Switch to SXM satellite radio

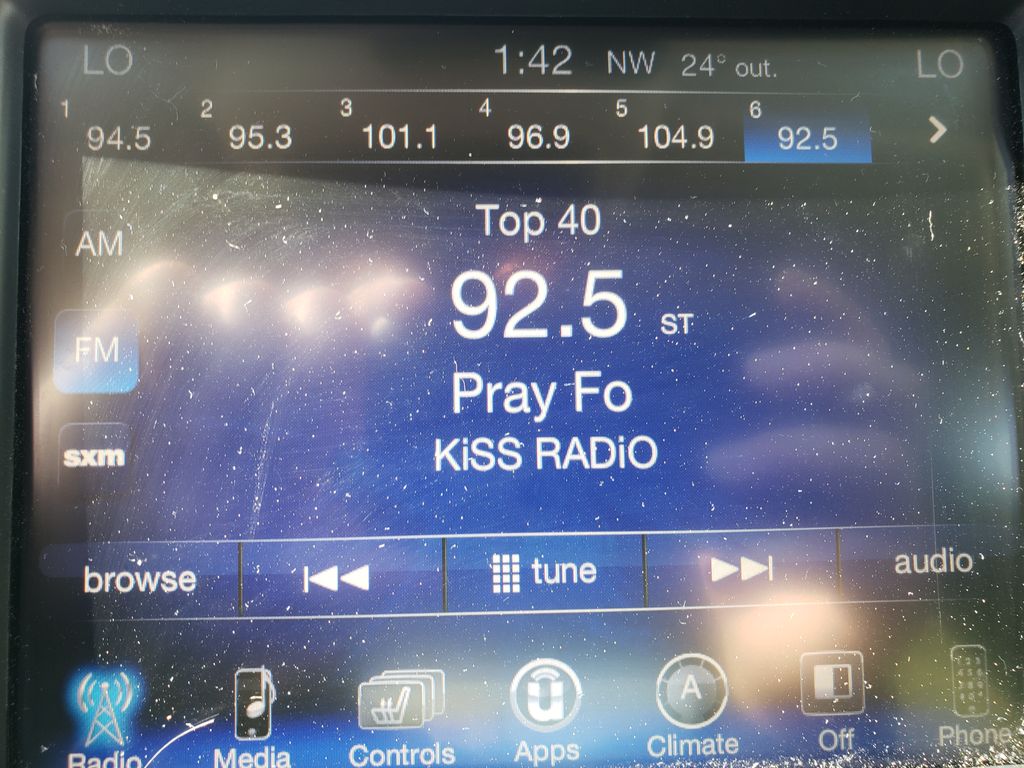[x=94, y=457]
